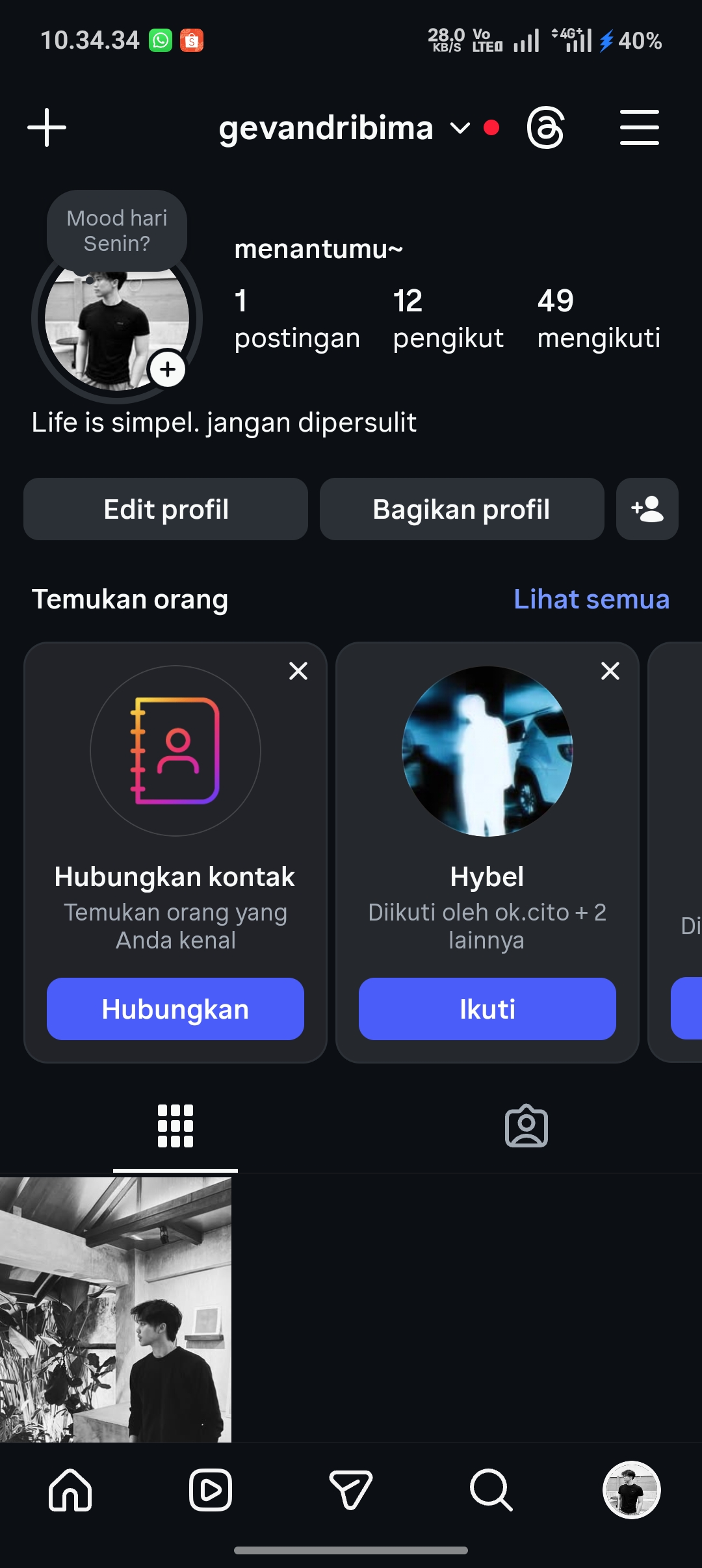Tap the Bagikan profil button
Screen dimensions: 702x1568
(x=461, y=509)
